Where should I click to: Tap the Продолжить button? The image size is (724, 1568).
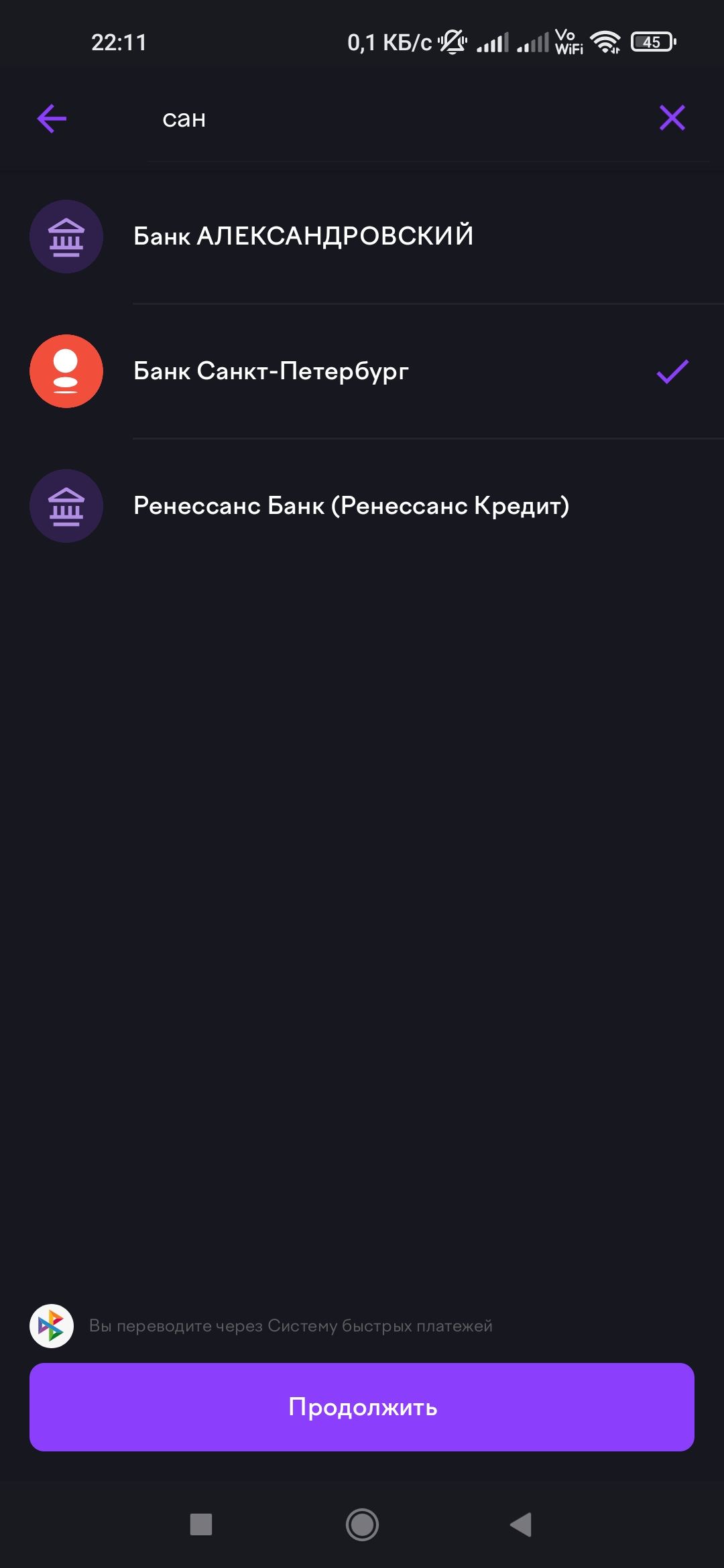pyautogui.click(x=362, y=1407)
